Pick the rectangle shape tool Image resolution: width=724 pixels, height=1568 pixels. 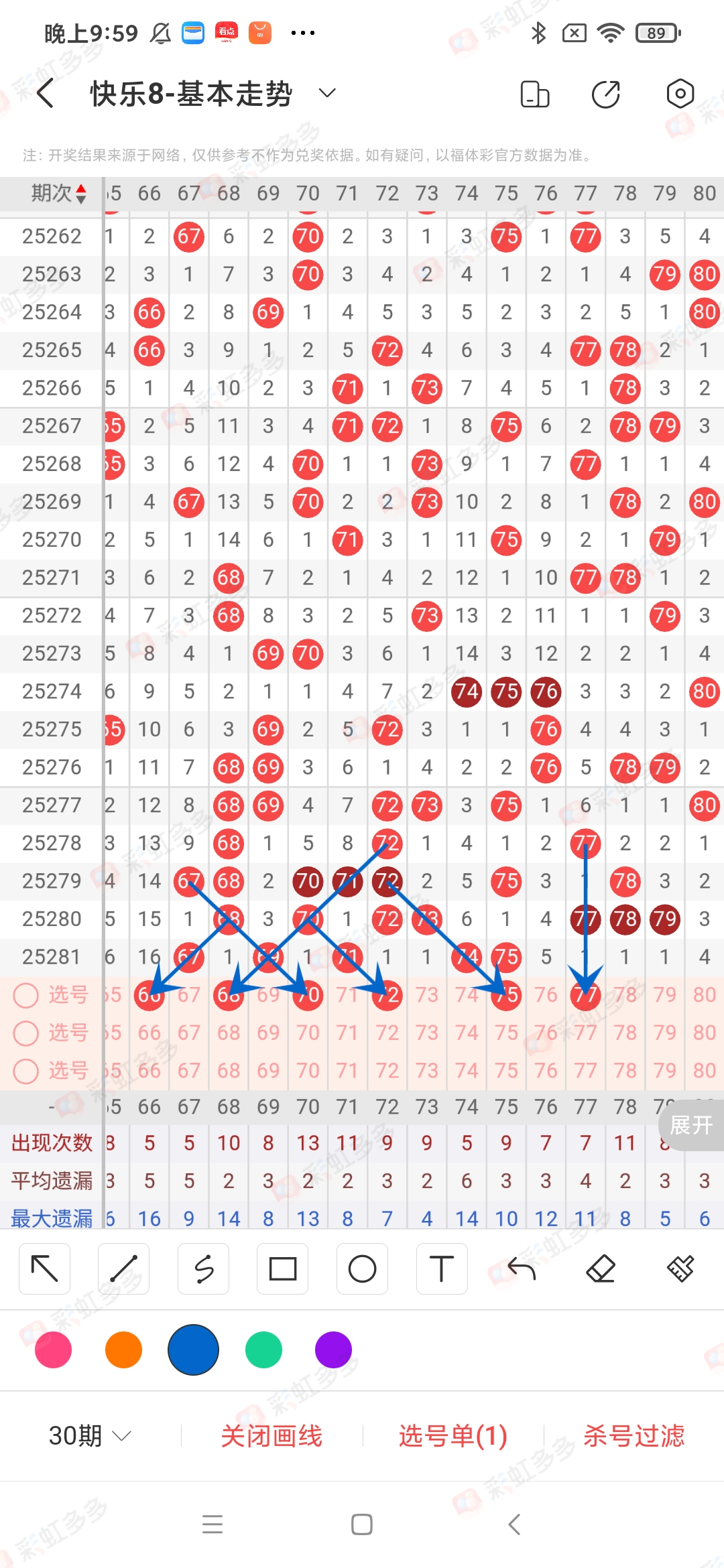(x=282, y=1268)
